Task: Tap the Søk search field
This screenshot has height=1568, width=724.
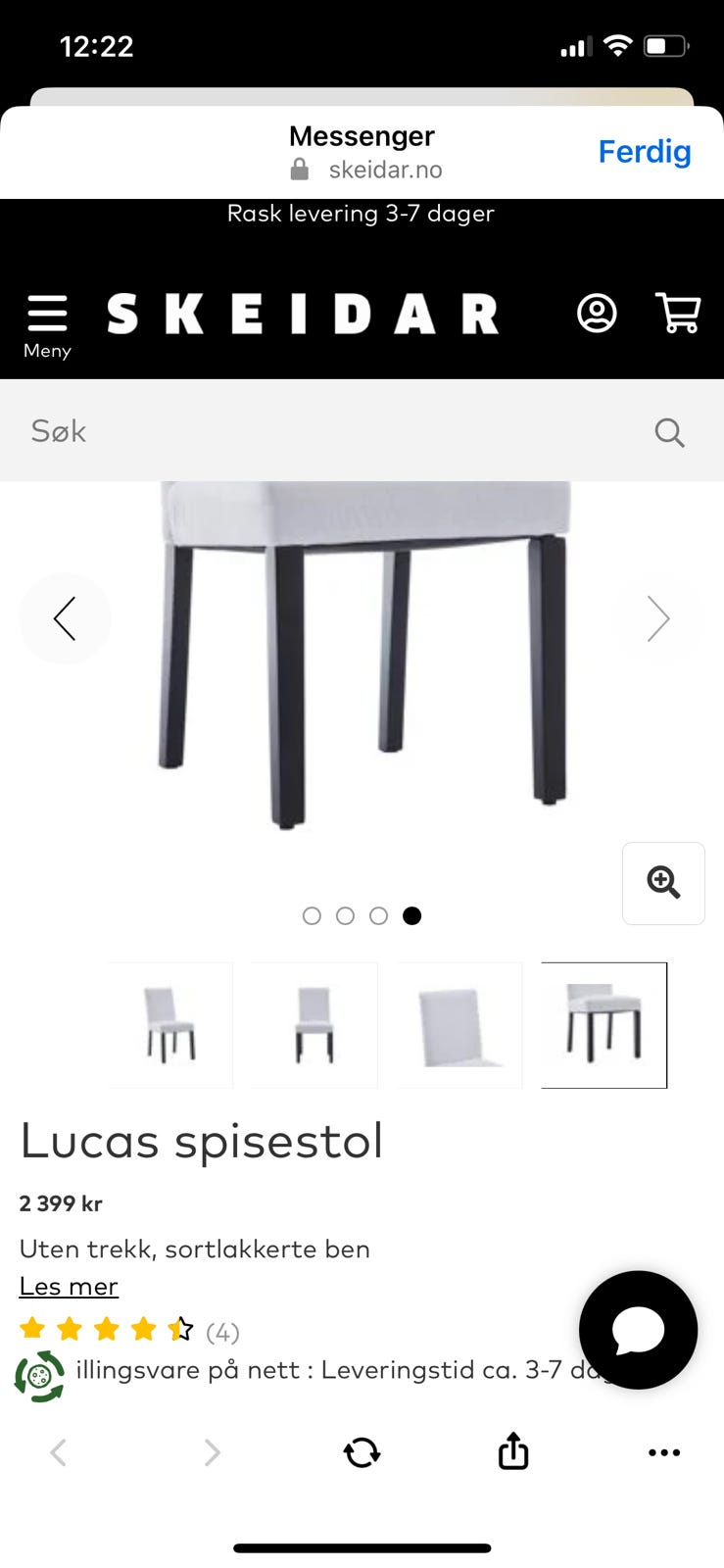Action: click(333, 431)
